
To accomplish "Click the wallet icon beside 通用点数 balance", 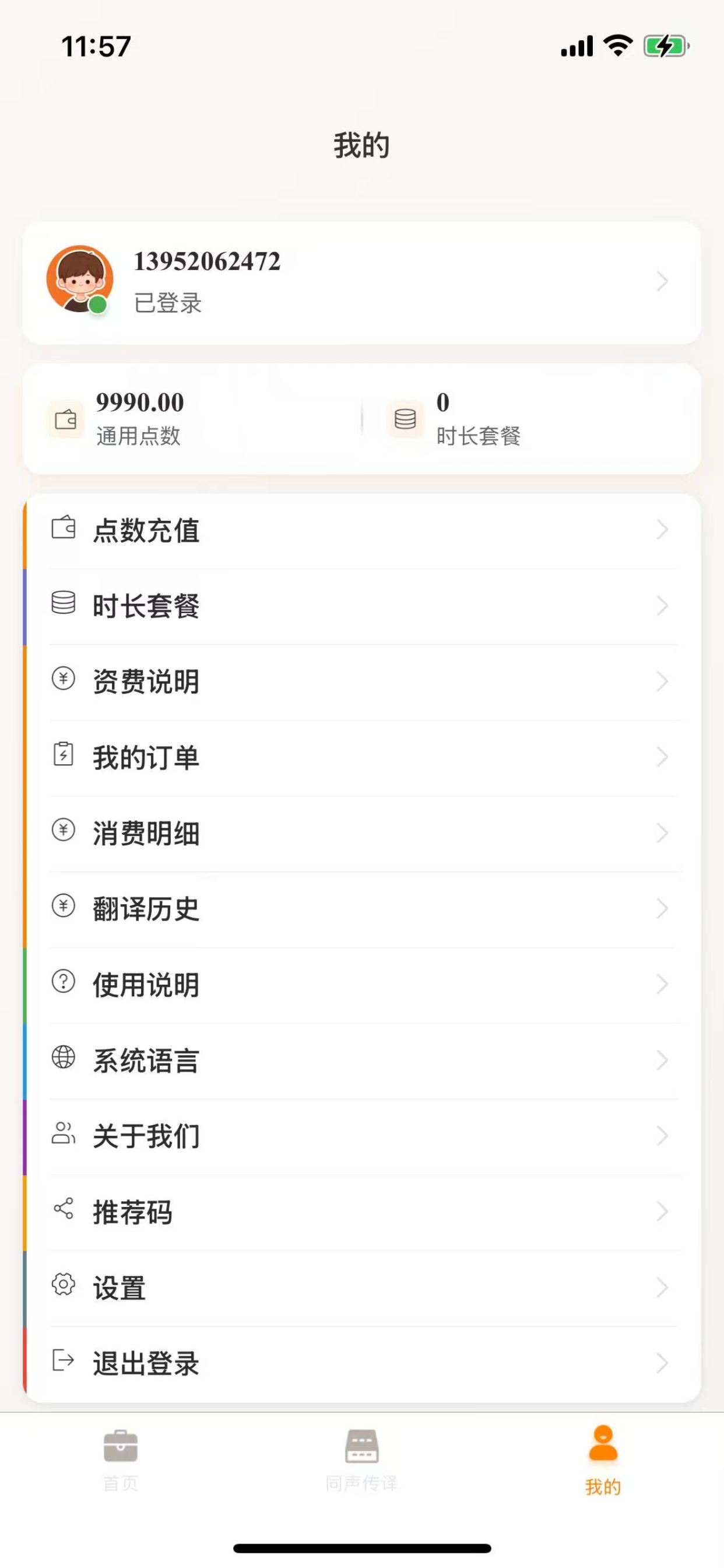I will coord(65,418).
